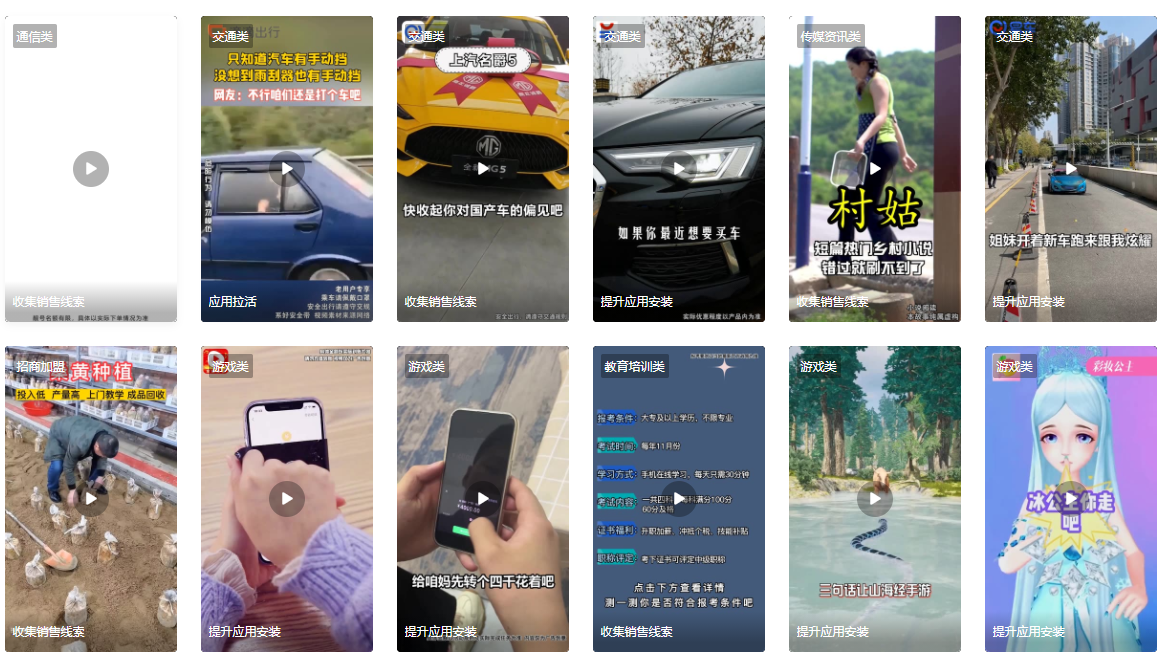
Task: Play the blank 通信类 video card
Action: (x=91, y=169)
